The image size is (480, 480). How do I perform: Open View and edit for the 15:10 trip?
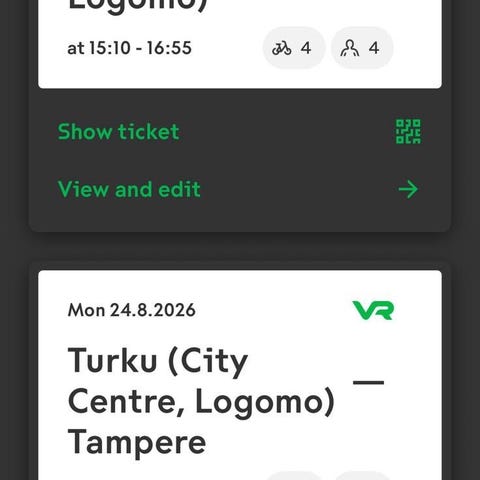(239, 189)
